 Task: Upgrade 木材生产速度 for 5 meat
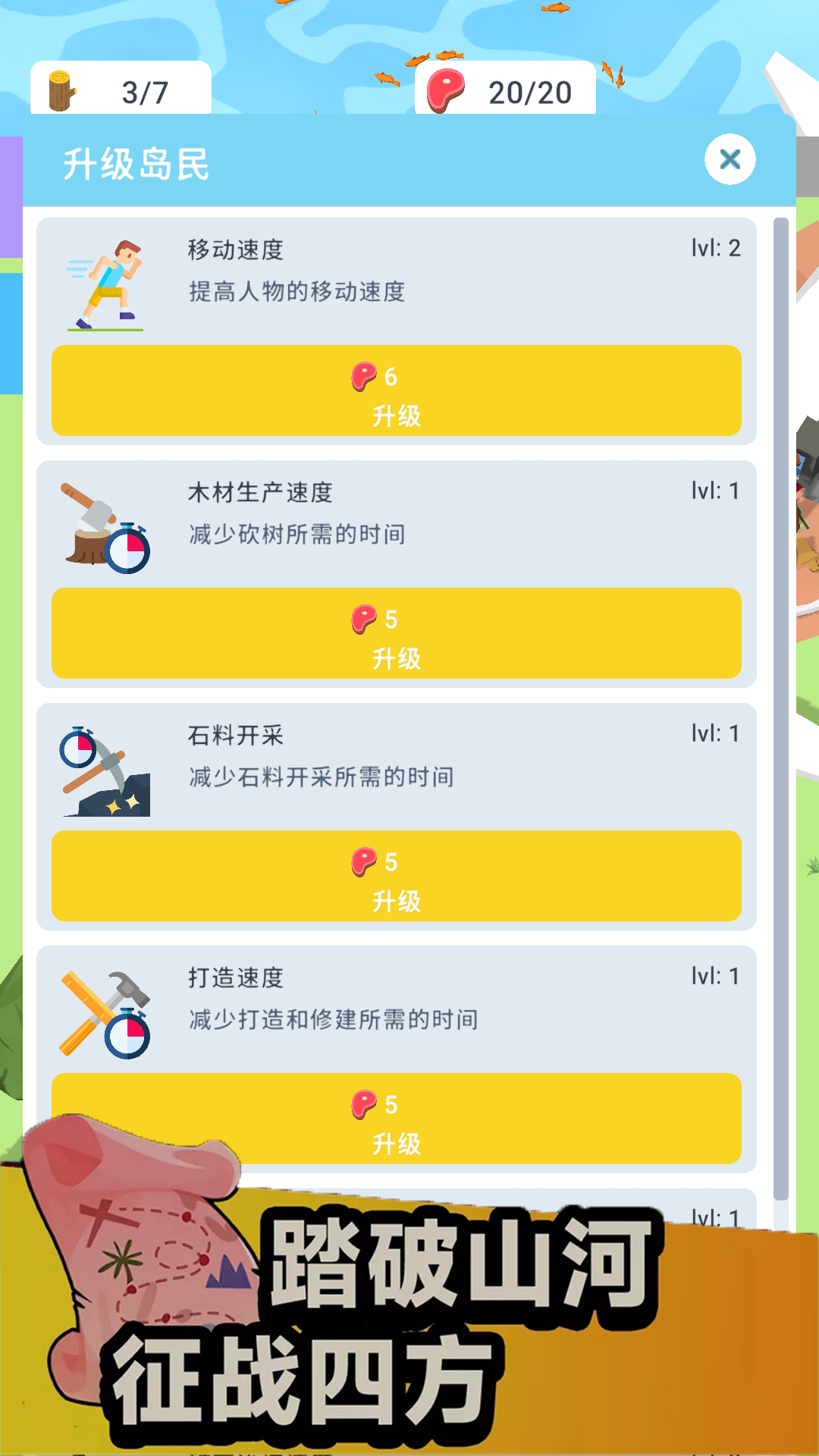pyautogui.click(x=396, y=633)
